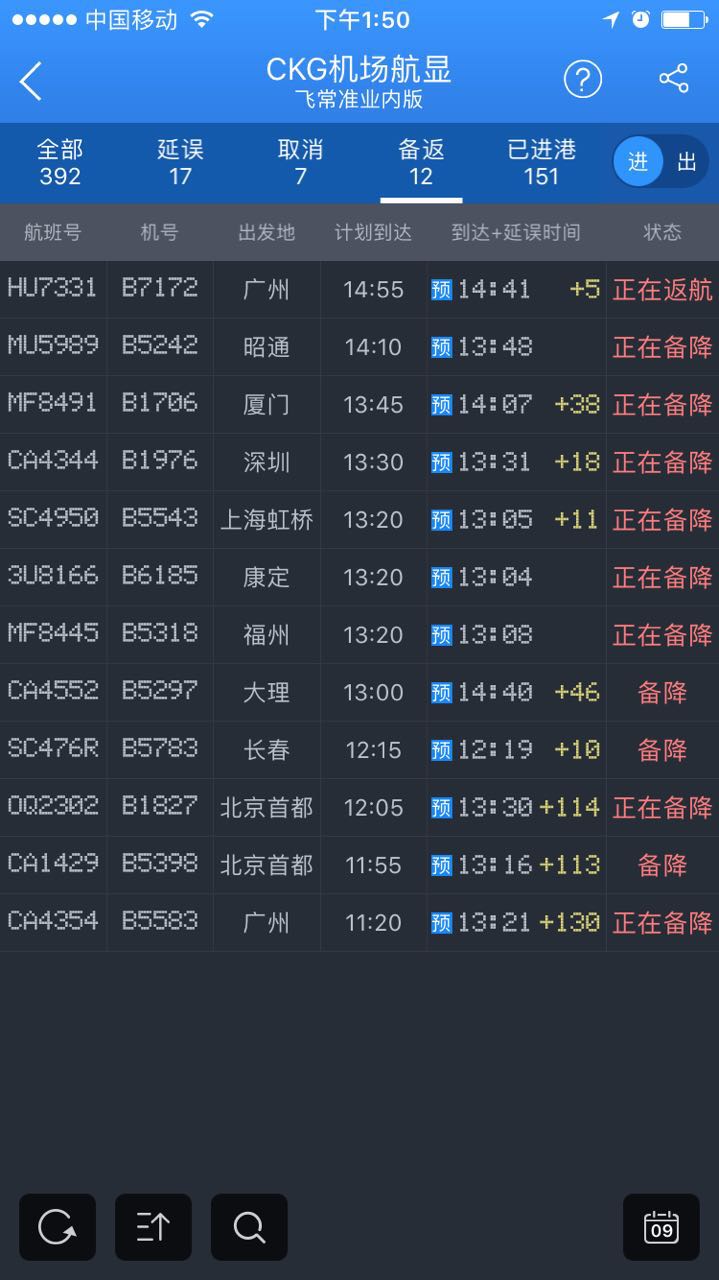719x1280 pixels.
Task: Toggle the 进/出 arrivals-departures switch
Action: coord(661,162)
